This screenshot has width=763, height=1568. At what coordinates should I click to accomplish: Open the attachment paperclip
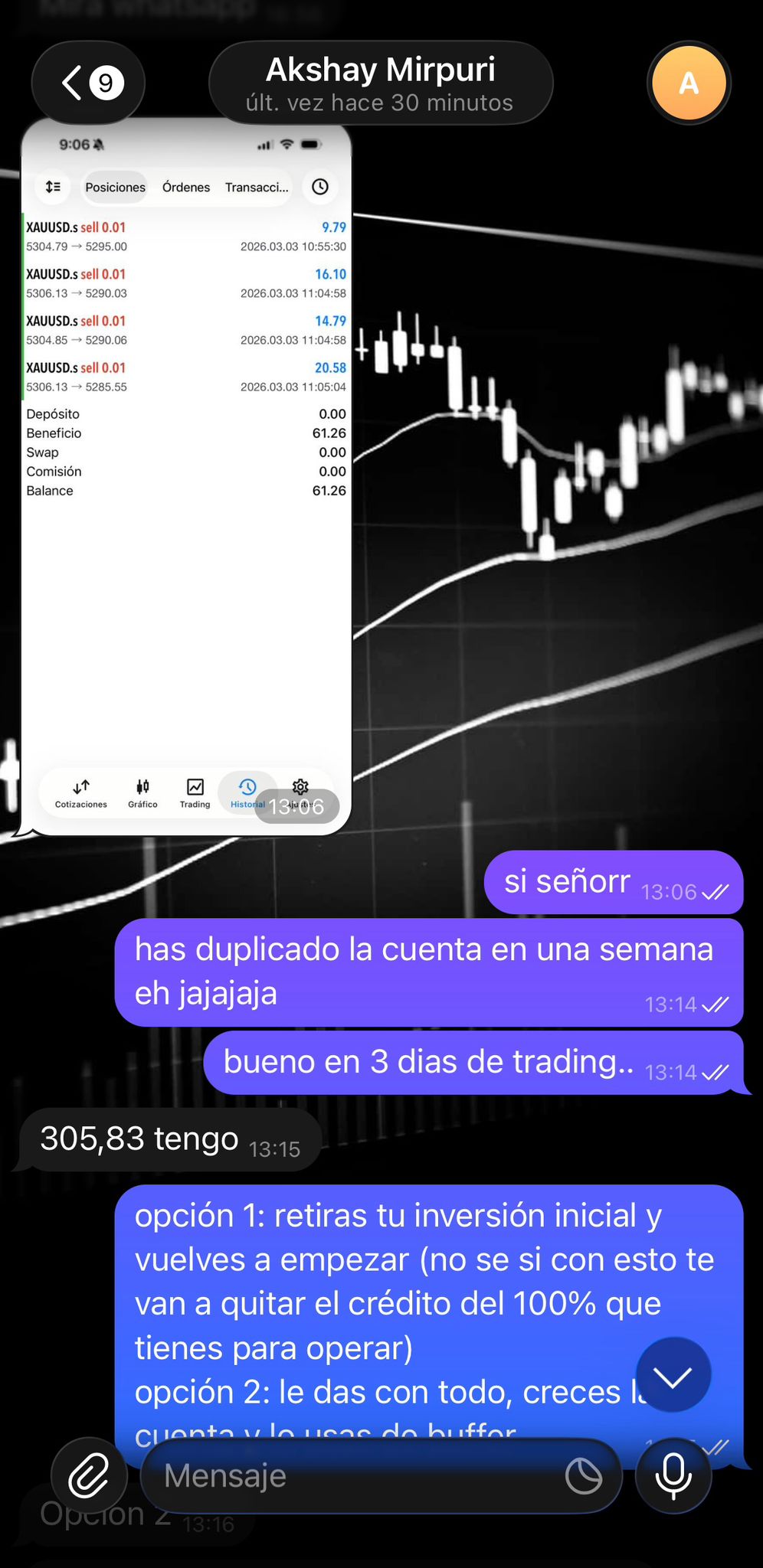click(x=89, y=1475)
